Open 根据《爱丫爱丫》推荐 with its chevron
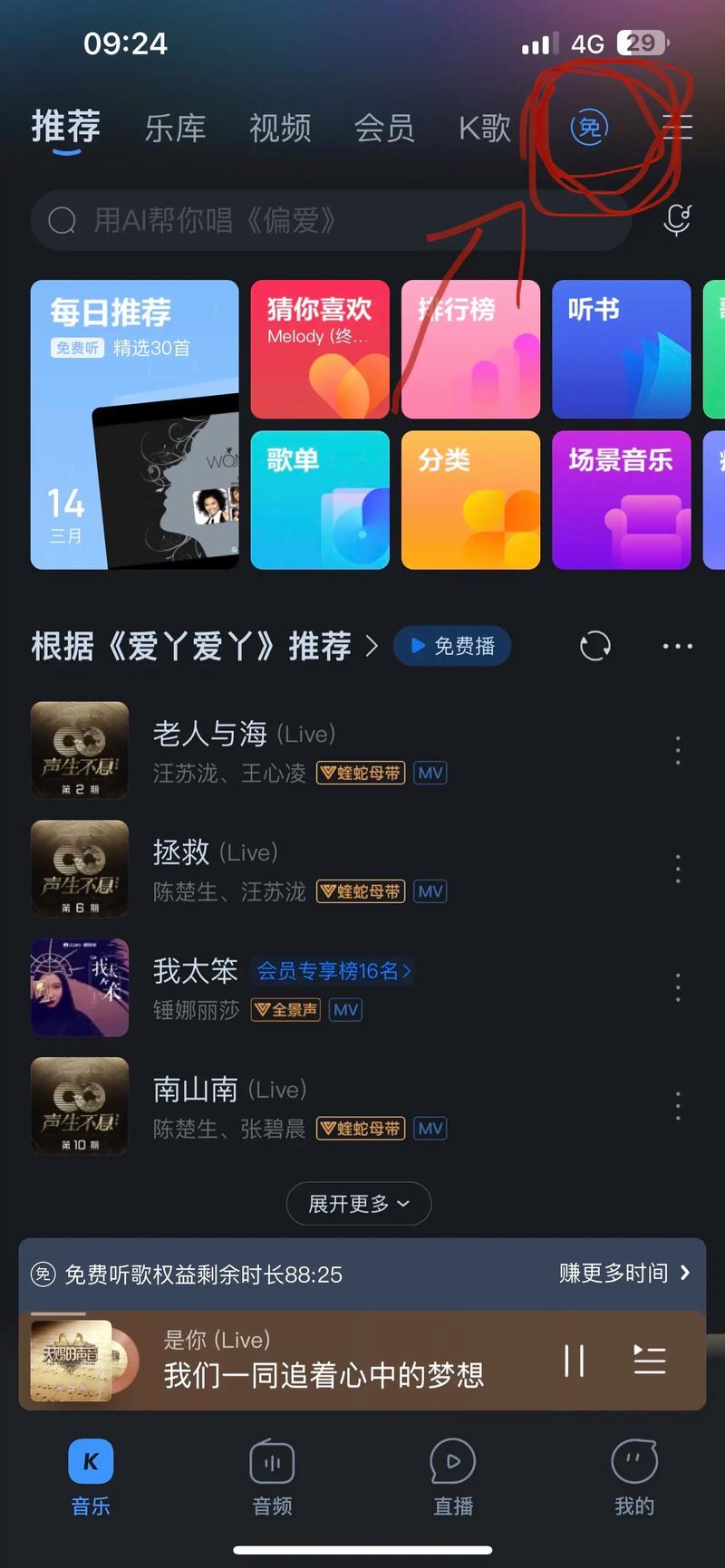Screen dimensions: 725x1568 tap(372, 646)
